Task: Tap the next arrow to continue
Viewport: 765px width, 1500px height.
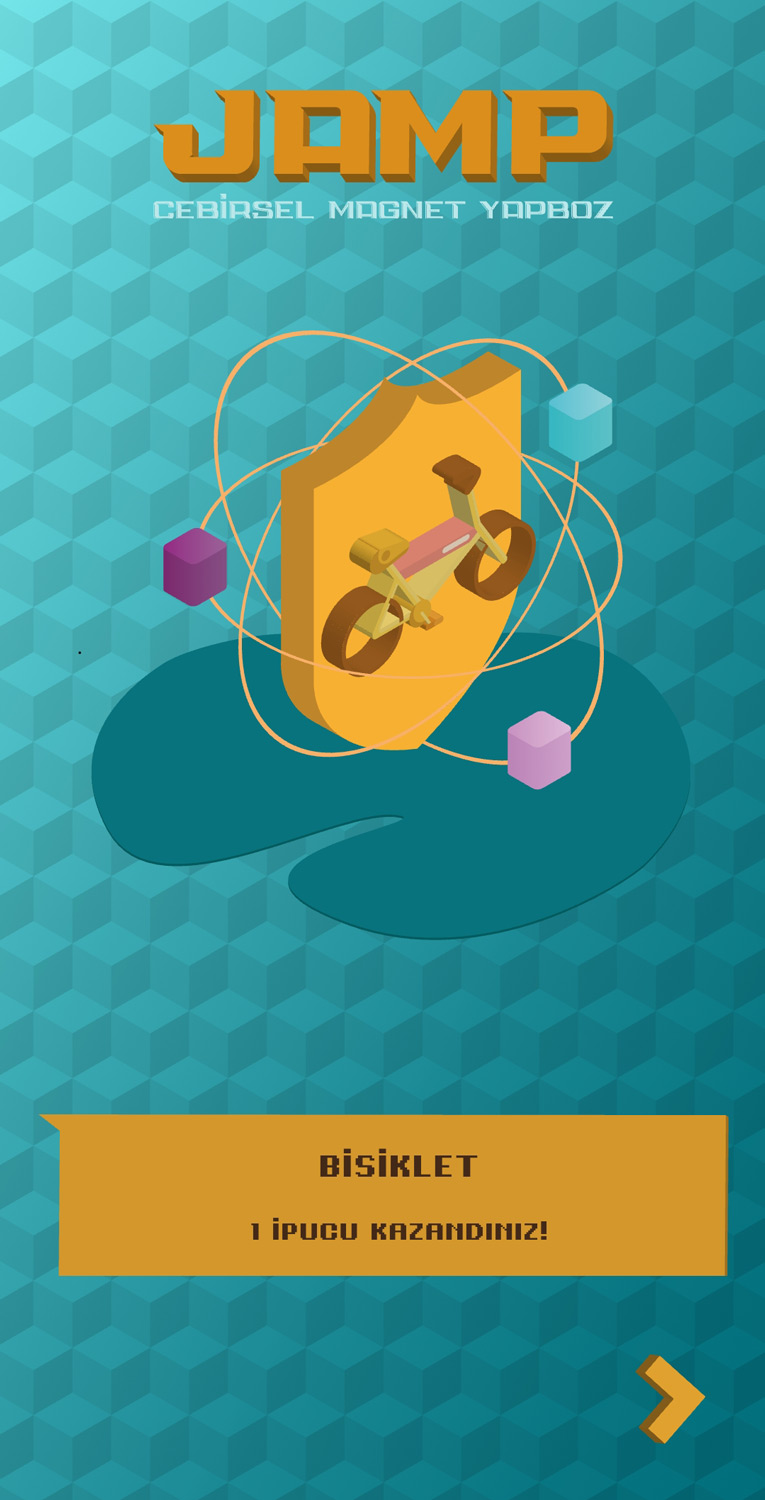Action: 672,1398
